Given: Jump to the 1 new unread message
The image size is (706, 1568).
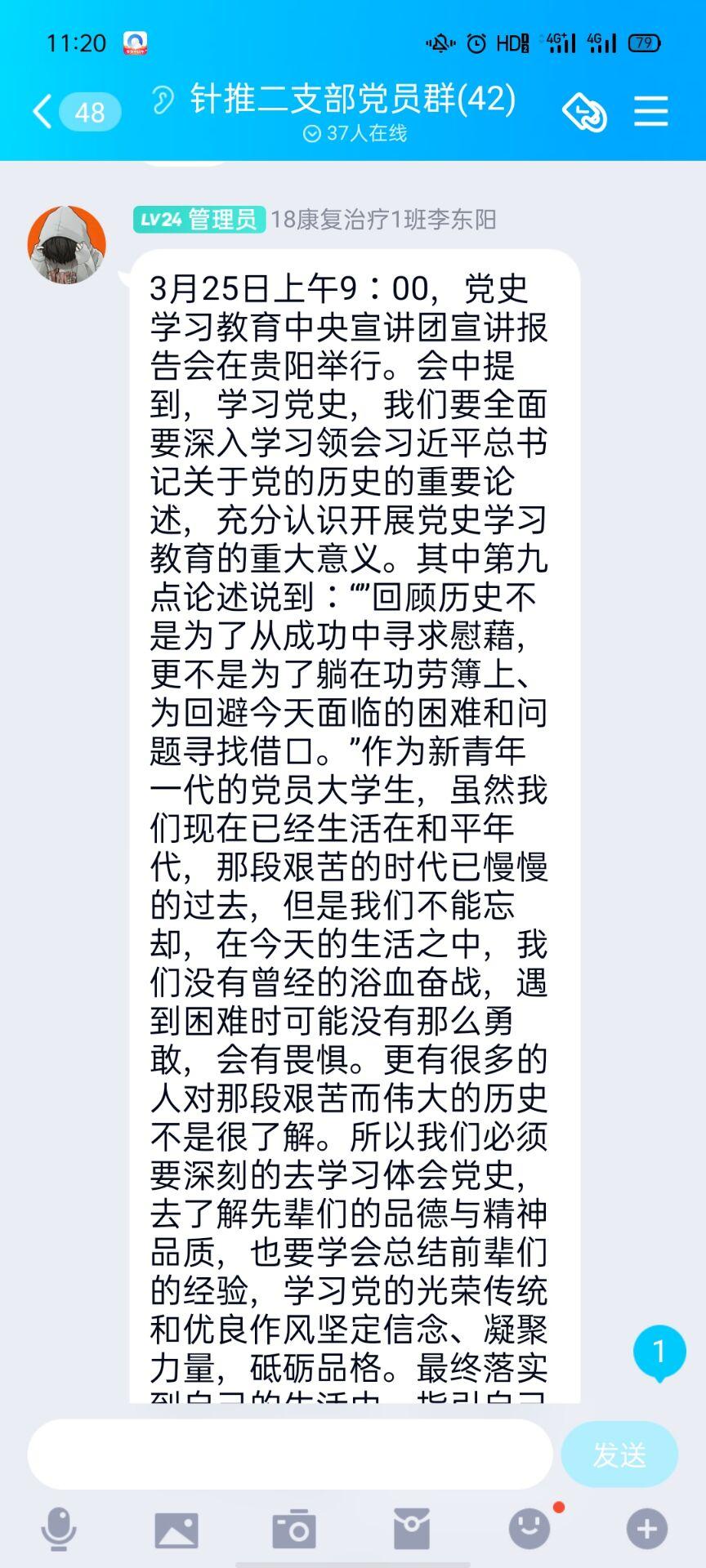Looking at the screenshot, I should tap(659, 1352).
